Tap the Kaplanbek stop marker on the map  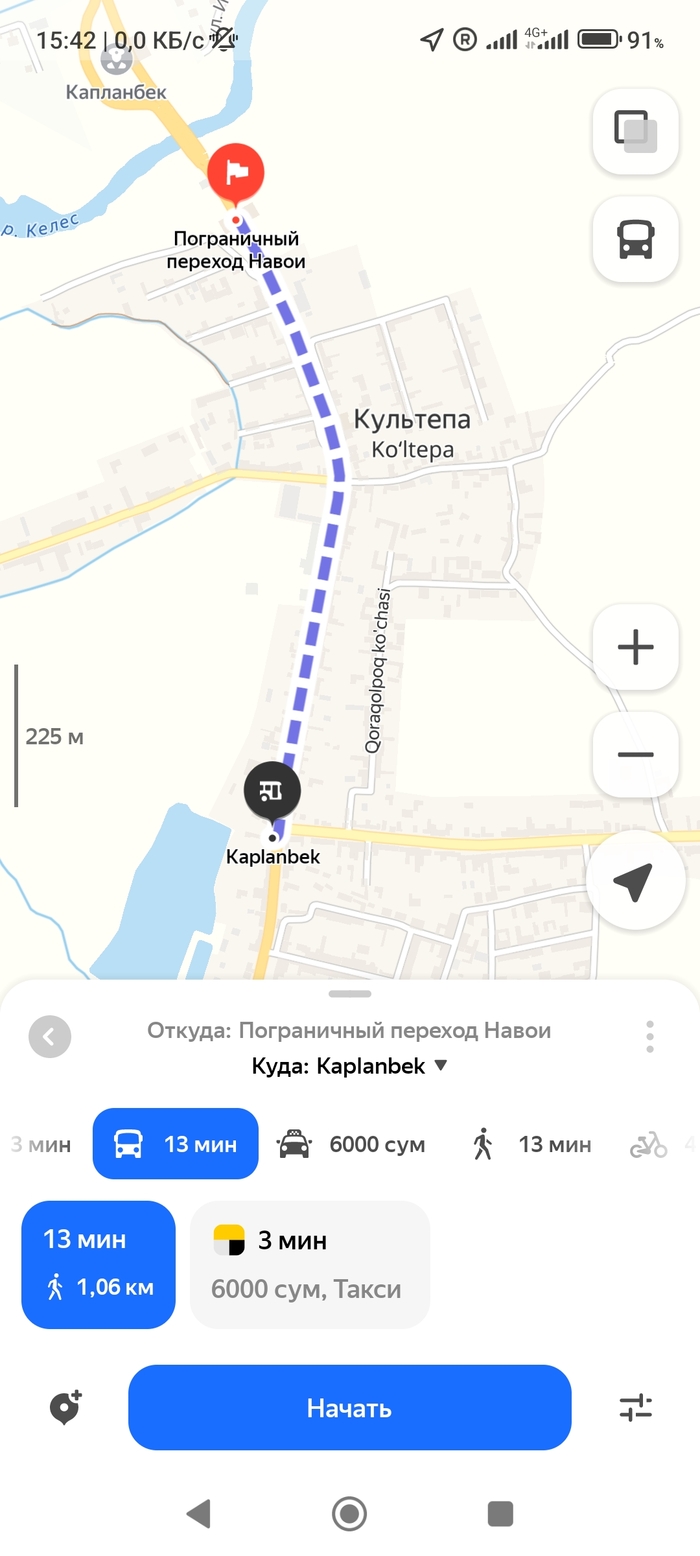272,790
